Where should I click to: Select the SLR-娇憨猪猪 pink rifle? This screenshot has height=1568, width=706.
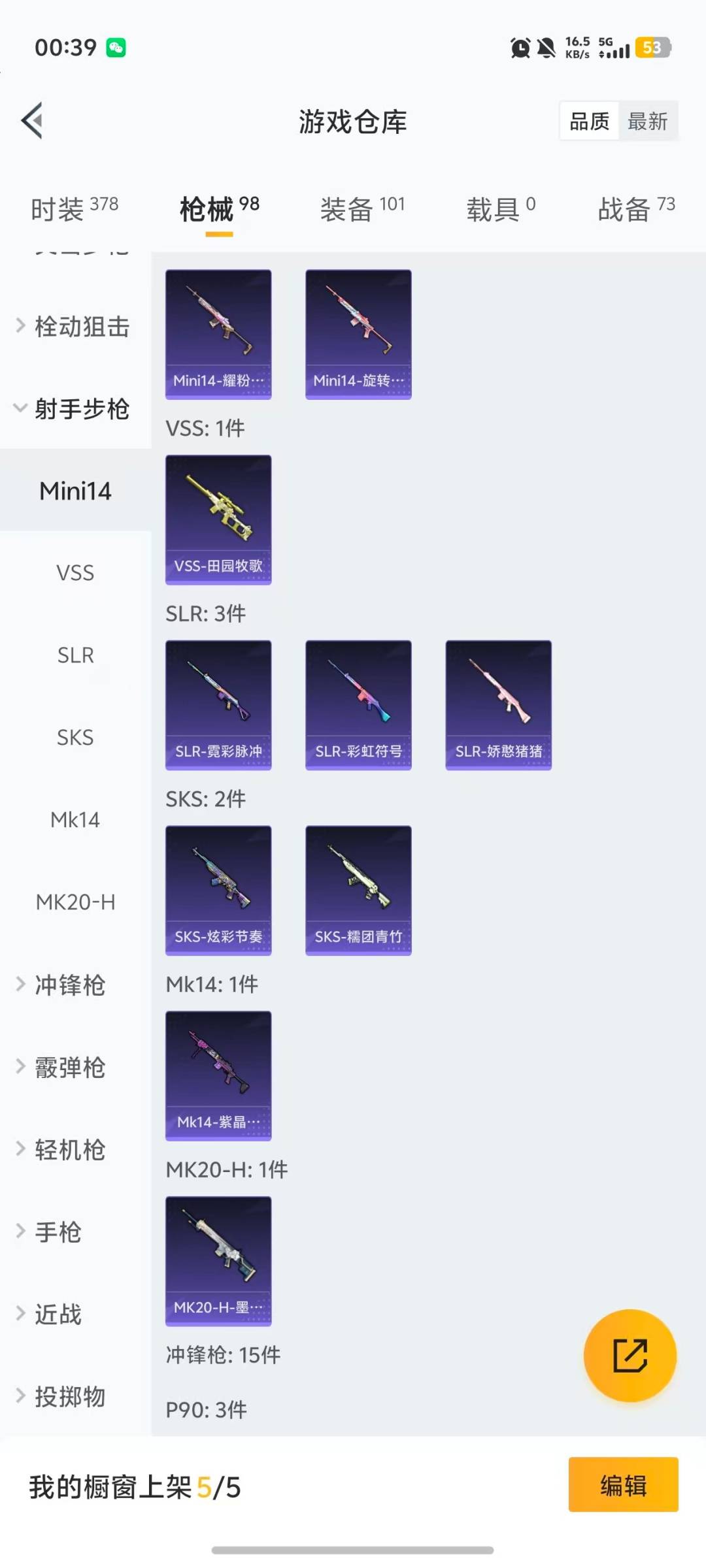click(498, 704)
